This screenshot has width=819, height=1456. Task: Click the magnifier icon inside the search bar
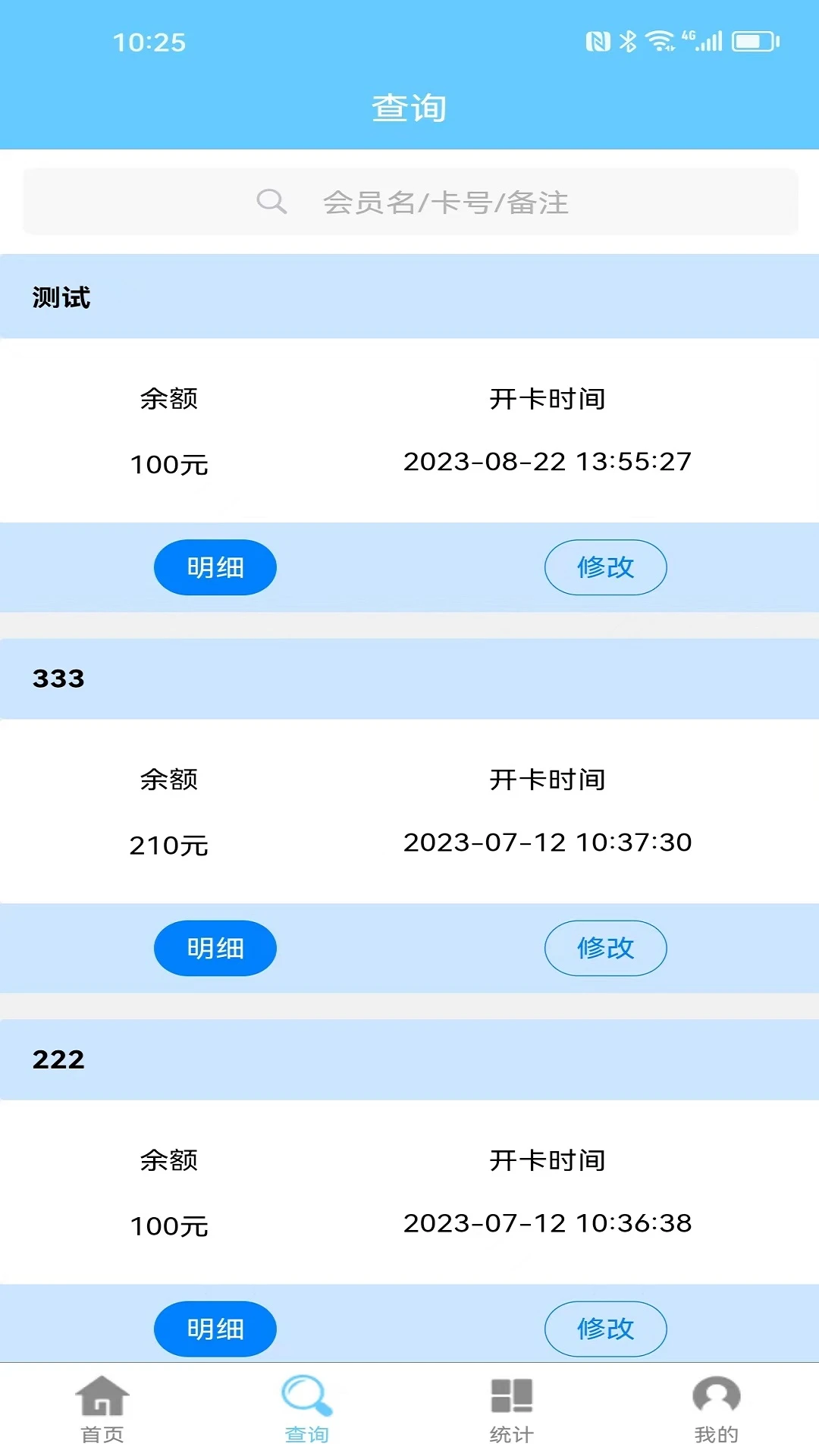pos(271,200)
